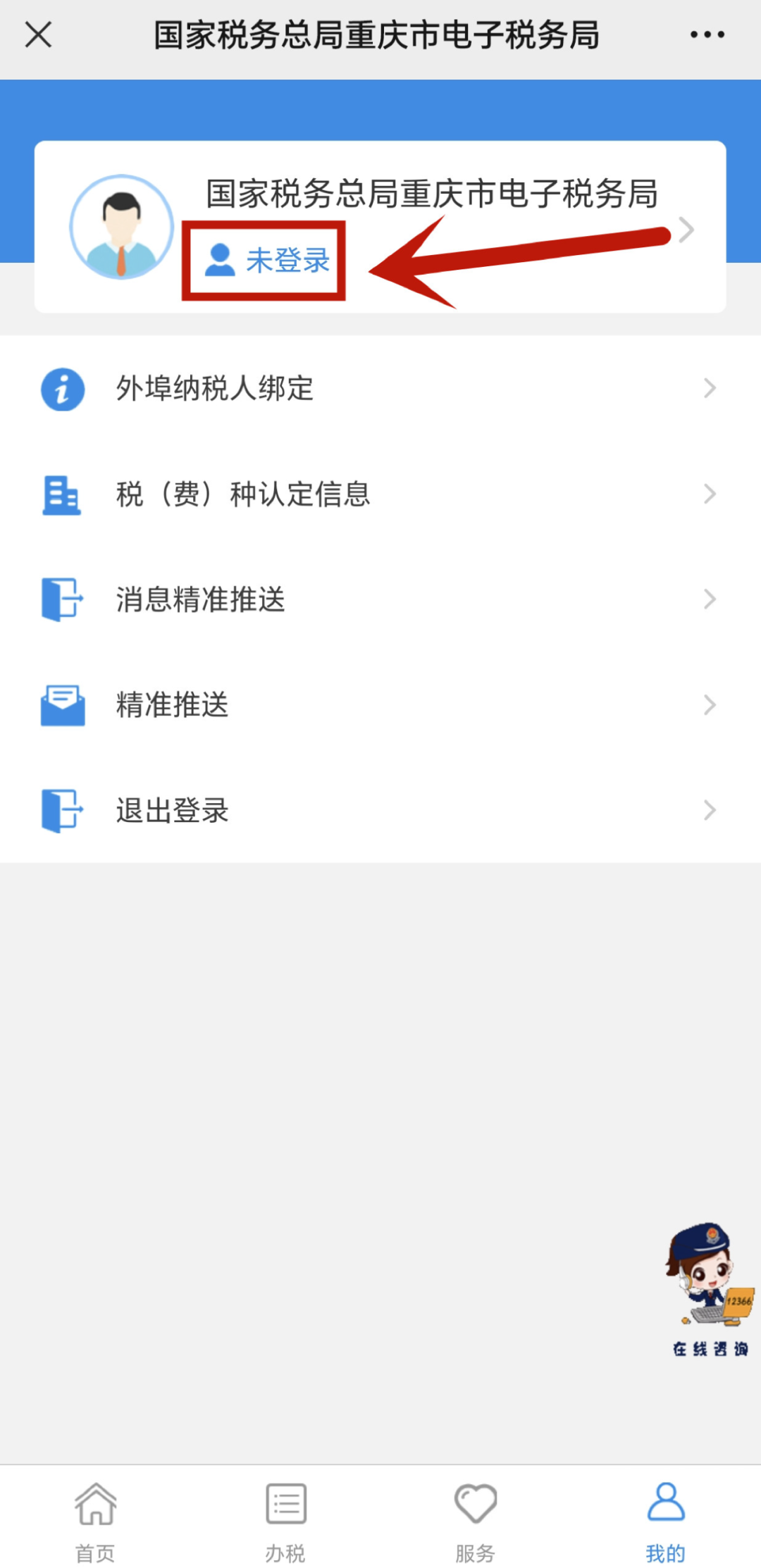The height and width of the screenshot is (1568, 761).
Task: Open 税（费）种认定信息
Action: 380,494
